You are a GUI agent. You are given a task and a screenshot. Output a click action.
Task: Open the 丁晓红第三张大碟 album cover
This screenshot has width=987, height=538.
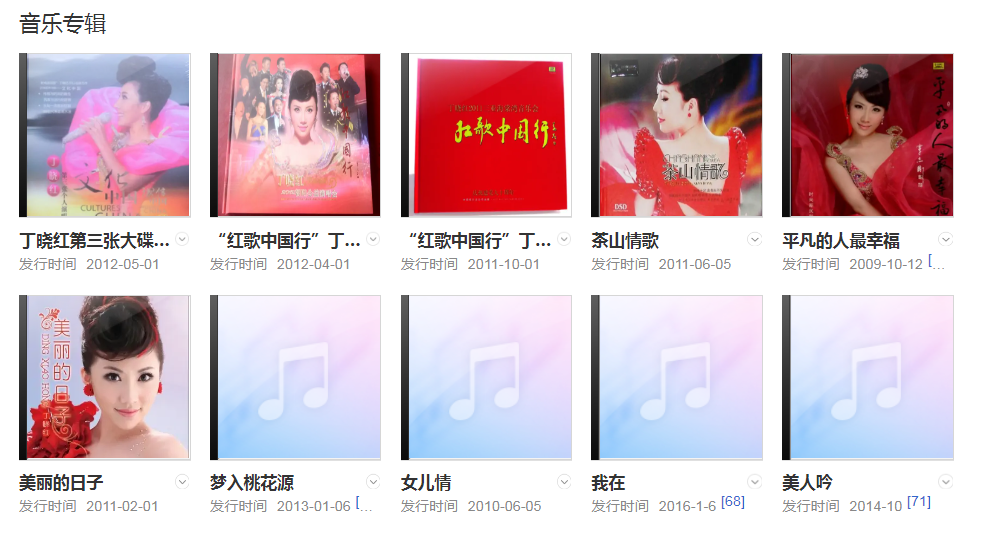pyautogui.click(x=105, y=135)
